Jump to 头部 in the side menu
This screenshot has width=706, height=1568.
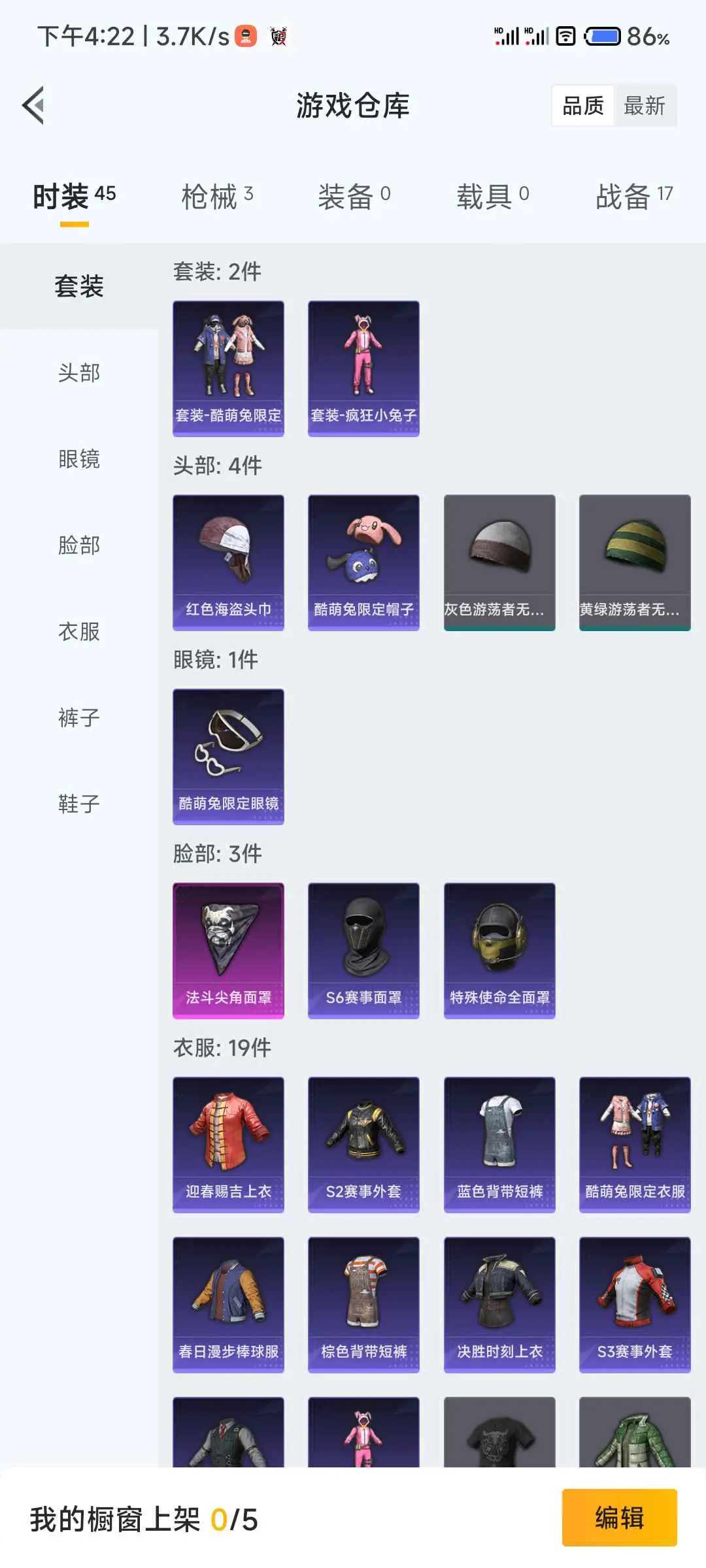coord(79,373)
